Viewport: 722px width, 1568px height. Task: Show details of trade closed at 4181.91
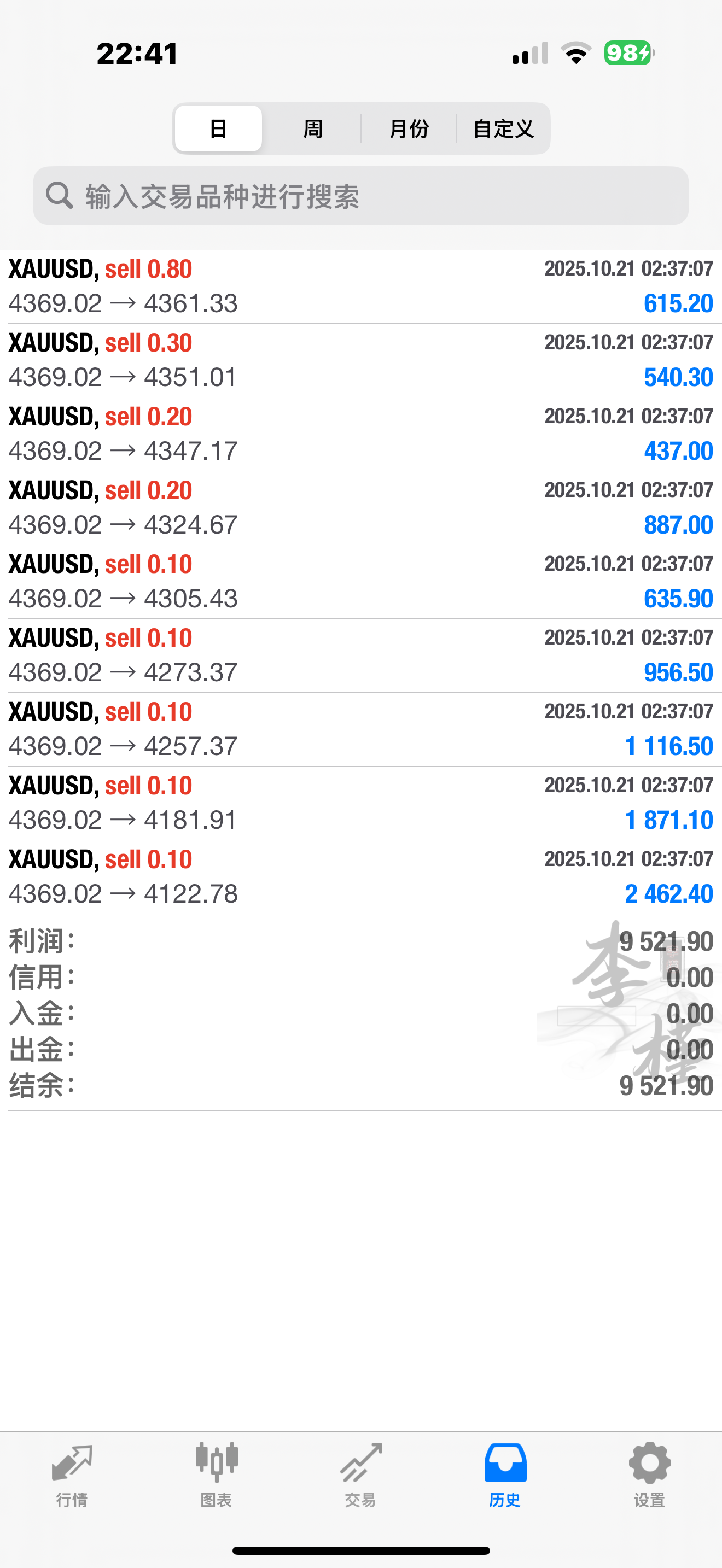361,803
